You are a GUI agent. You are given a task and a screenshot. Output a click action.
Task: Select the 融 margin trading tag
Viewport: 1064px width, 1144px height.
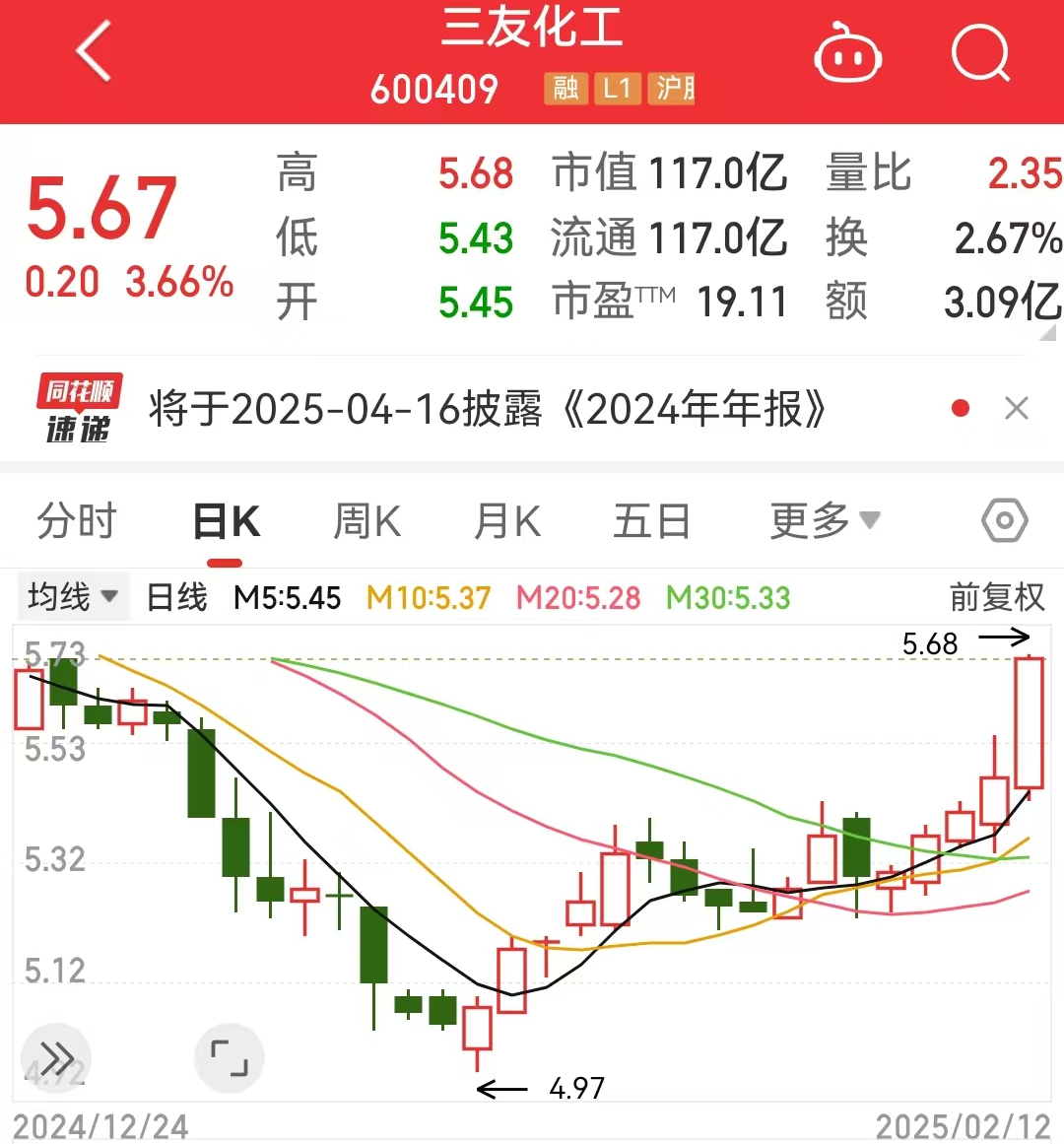click(x=565, y=89)
